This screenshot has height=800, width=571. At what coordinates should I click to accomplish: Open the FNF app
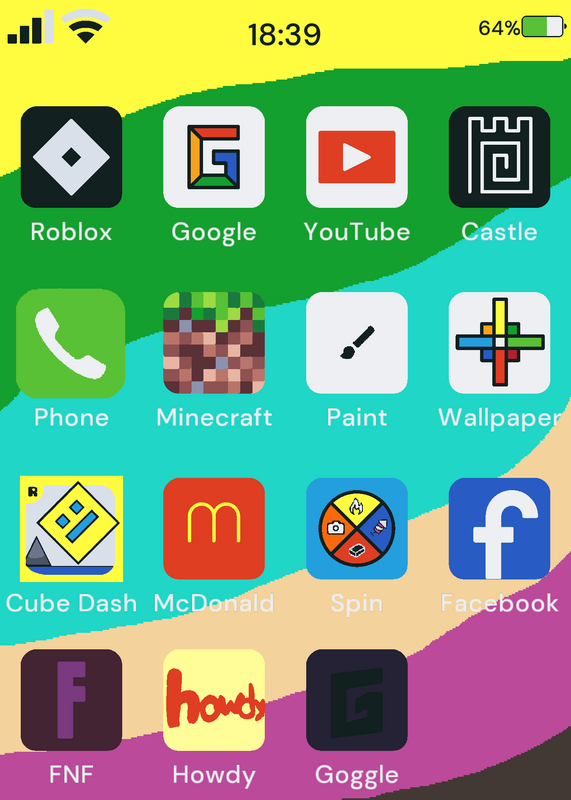pos(71,700)
